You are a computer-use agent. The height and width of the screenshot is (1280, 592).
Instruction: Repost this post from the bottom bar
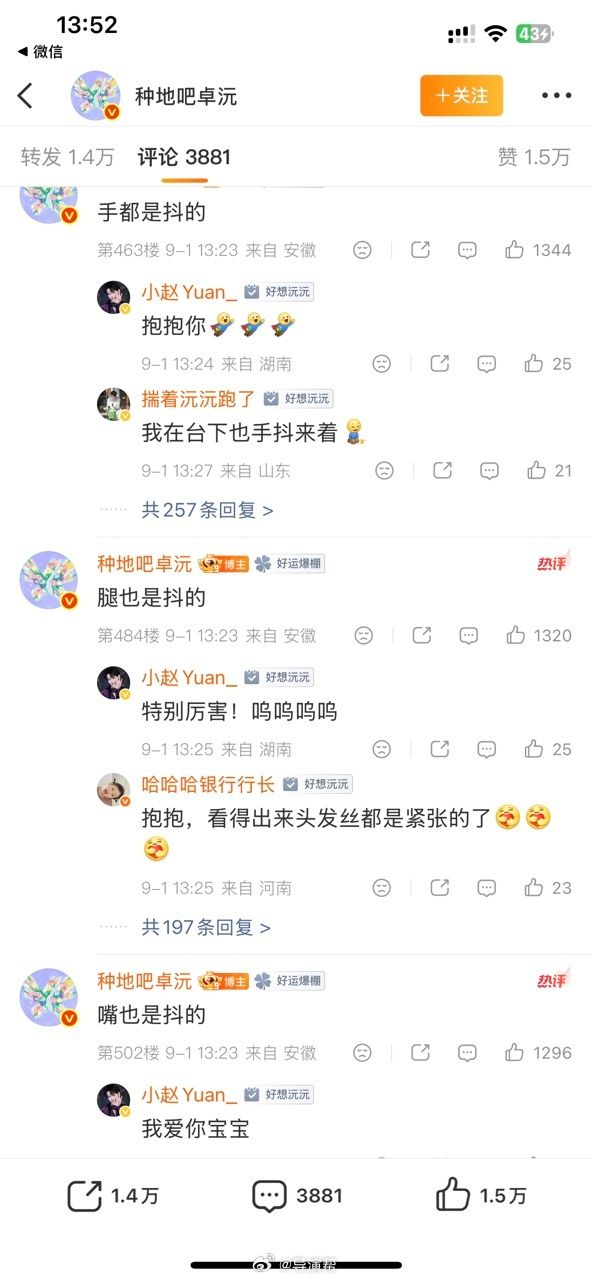point(112,1195)
